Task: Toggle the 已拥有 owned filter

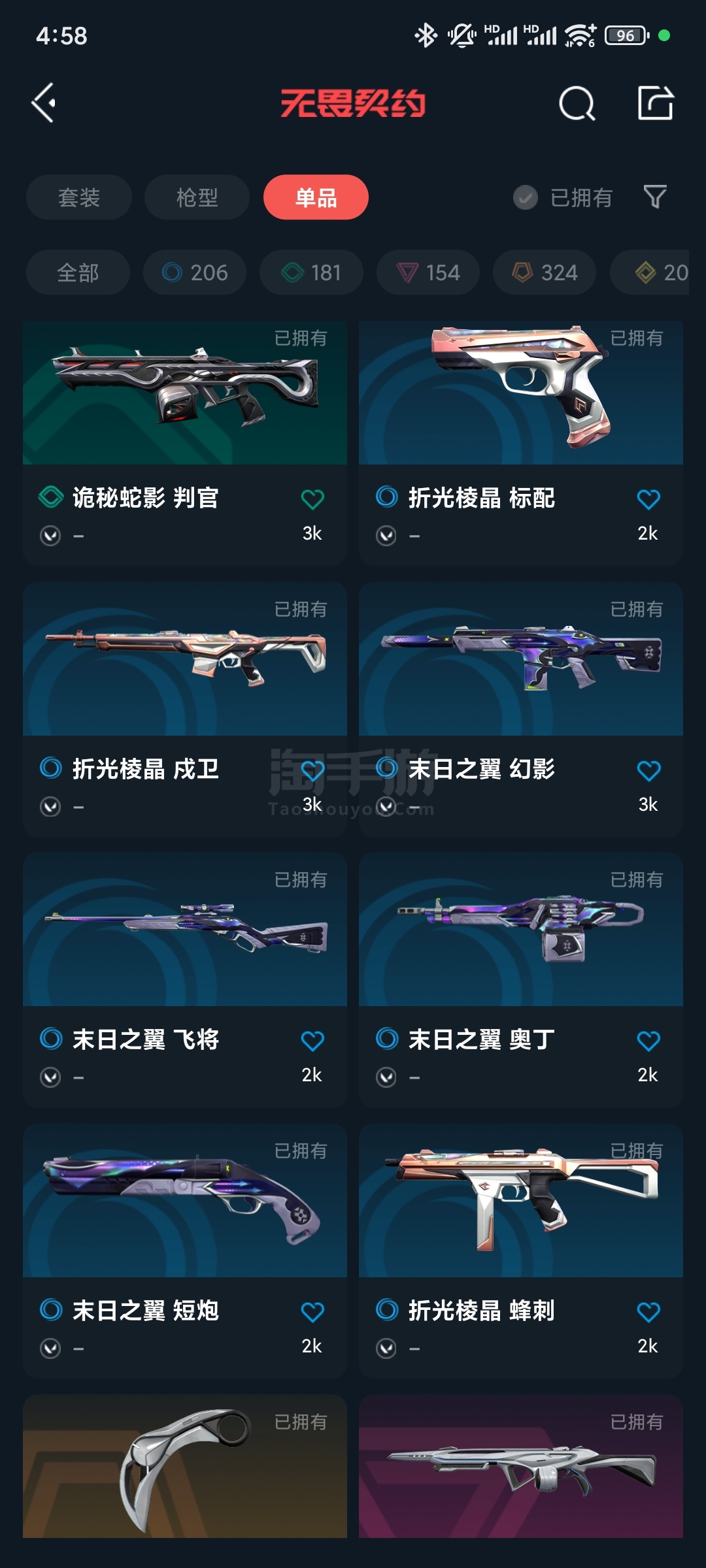Action: tap(563, 197)
